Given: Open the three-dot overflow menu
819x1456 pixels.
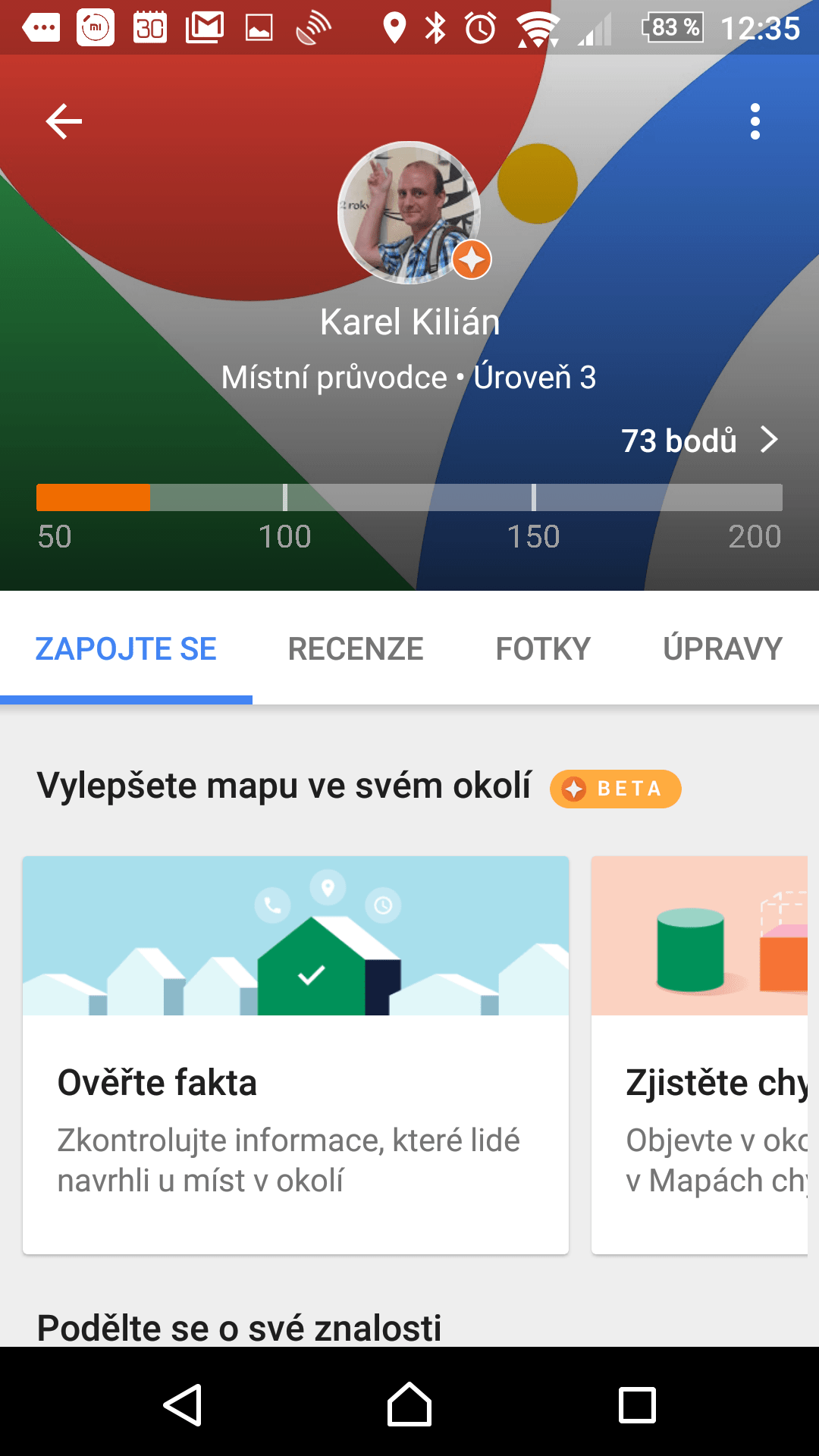Looking at the screenshot, I should tap(755, 121).
